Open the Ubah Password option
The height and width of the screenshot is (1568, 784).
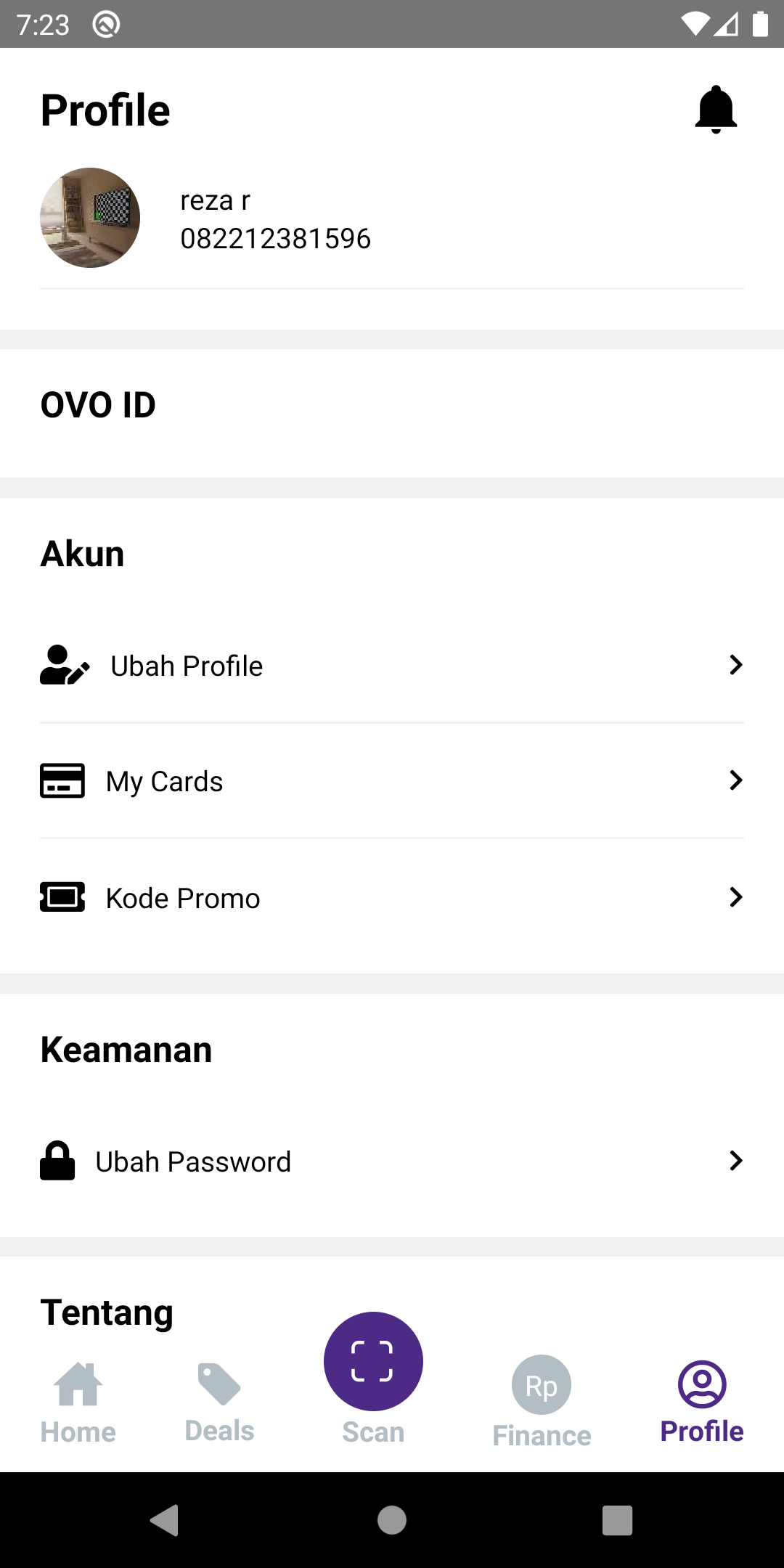(x=392, y=1161)
